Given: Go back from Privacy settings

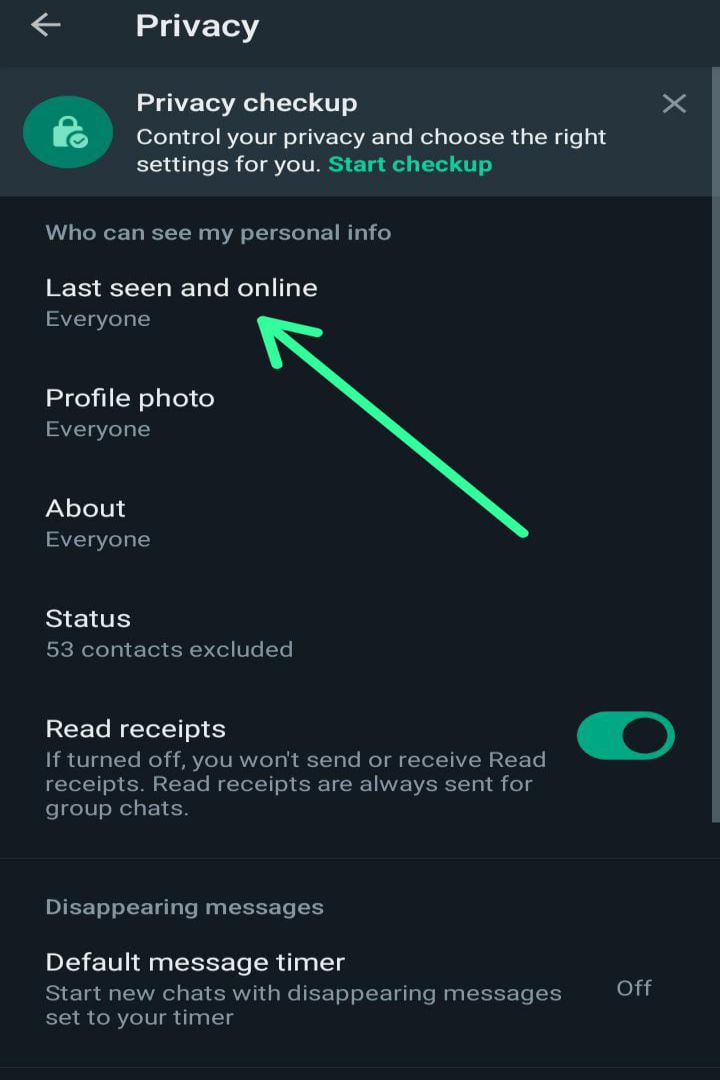Looking at the screenshot, I should pos(46,26).
